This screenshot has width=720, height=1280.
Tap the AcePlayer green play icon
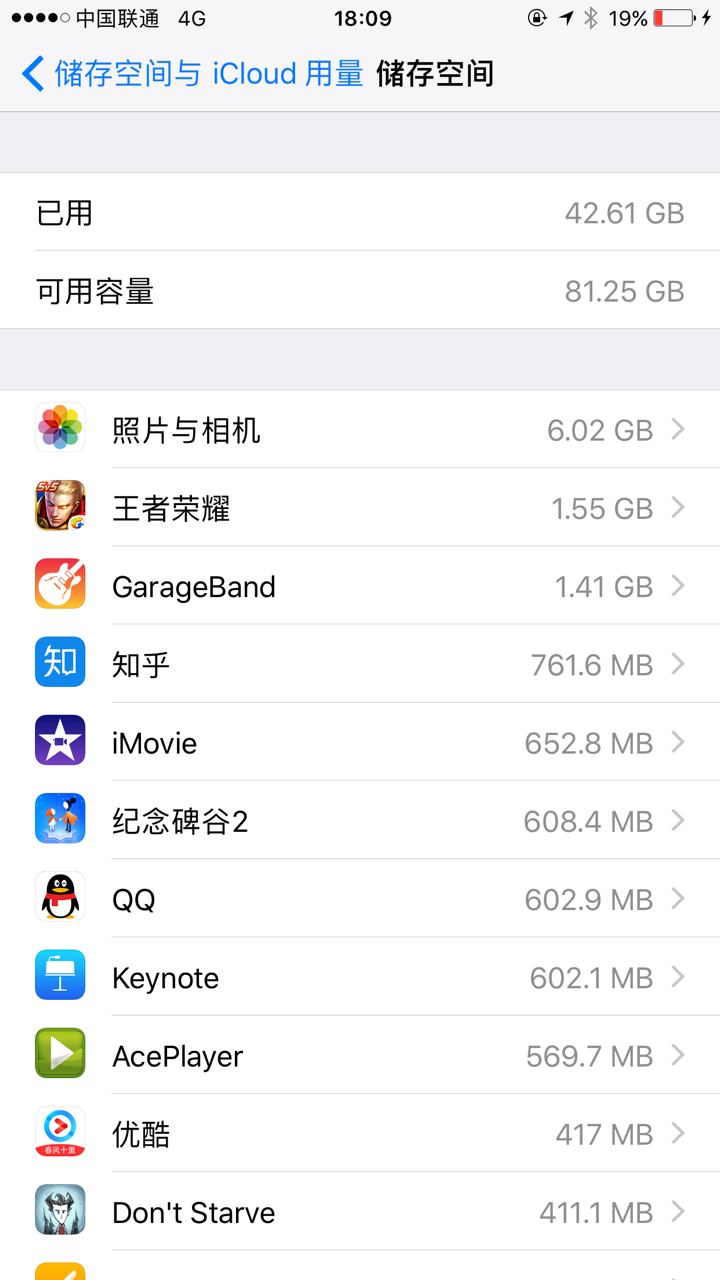point(60,1053)
